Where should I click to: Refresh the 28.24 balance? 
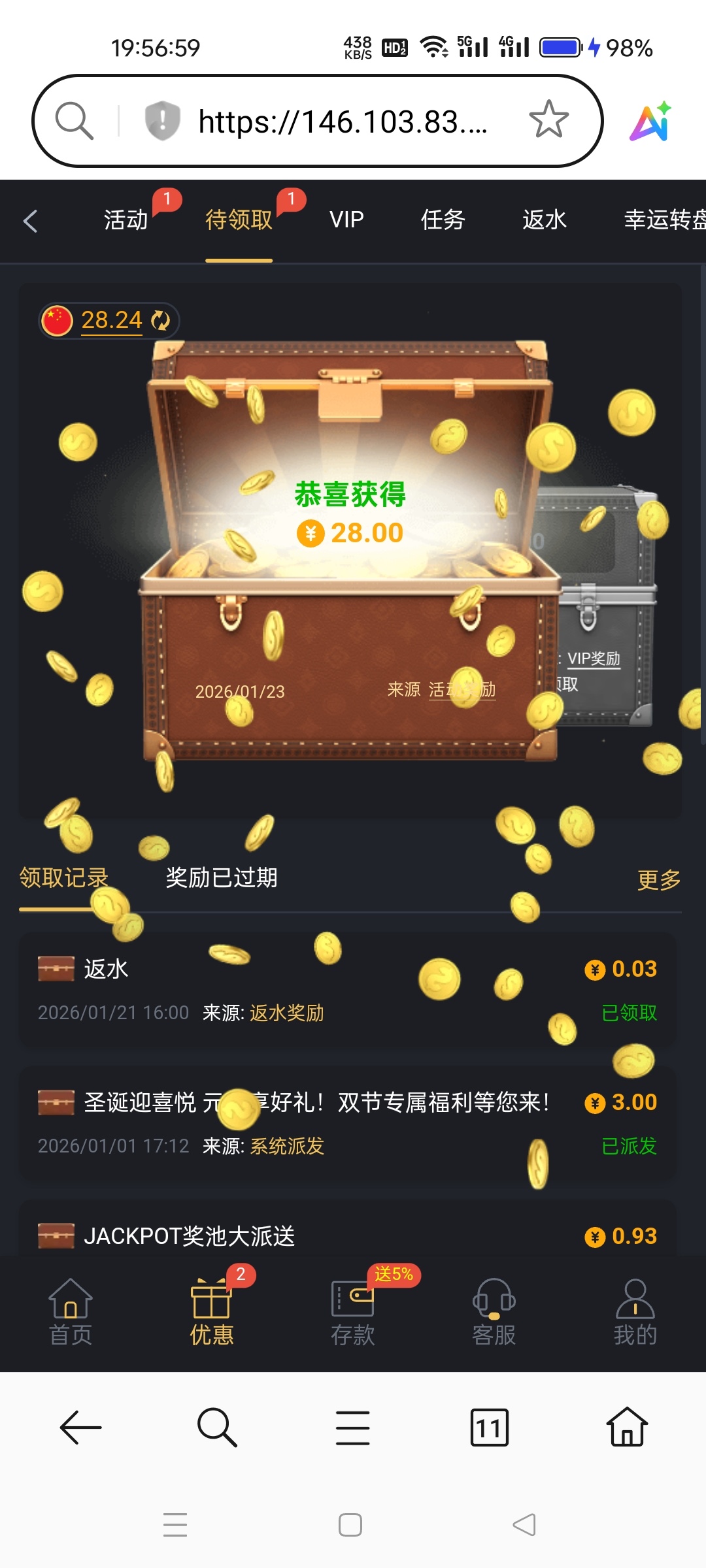point(161,321)
